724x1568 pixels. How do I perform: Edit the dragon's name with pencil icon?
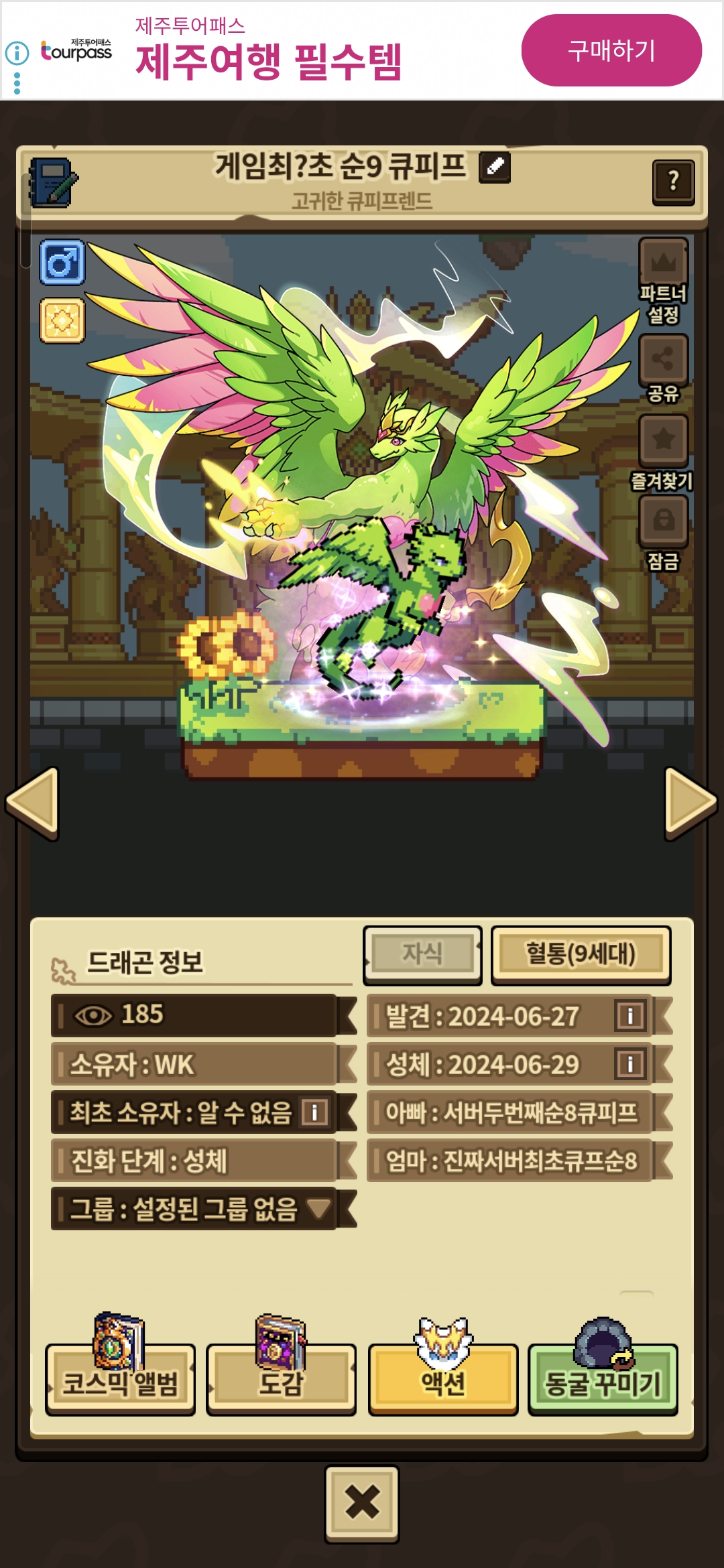495,167
